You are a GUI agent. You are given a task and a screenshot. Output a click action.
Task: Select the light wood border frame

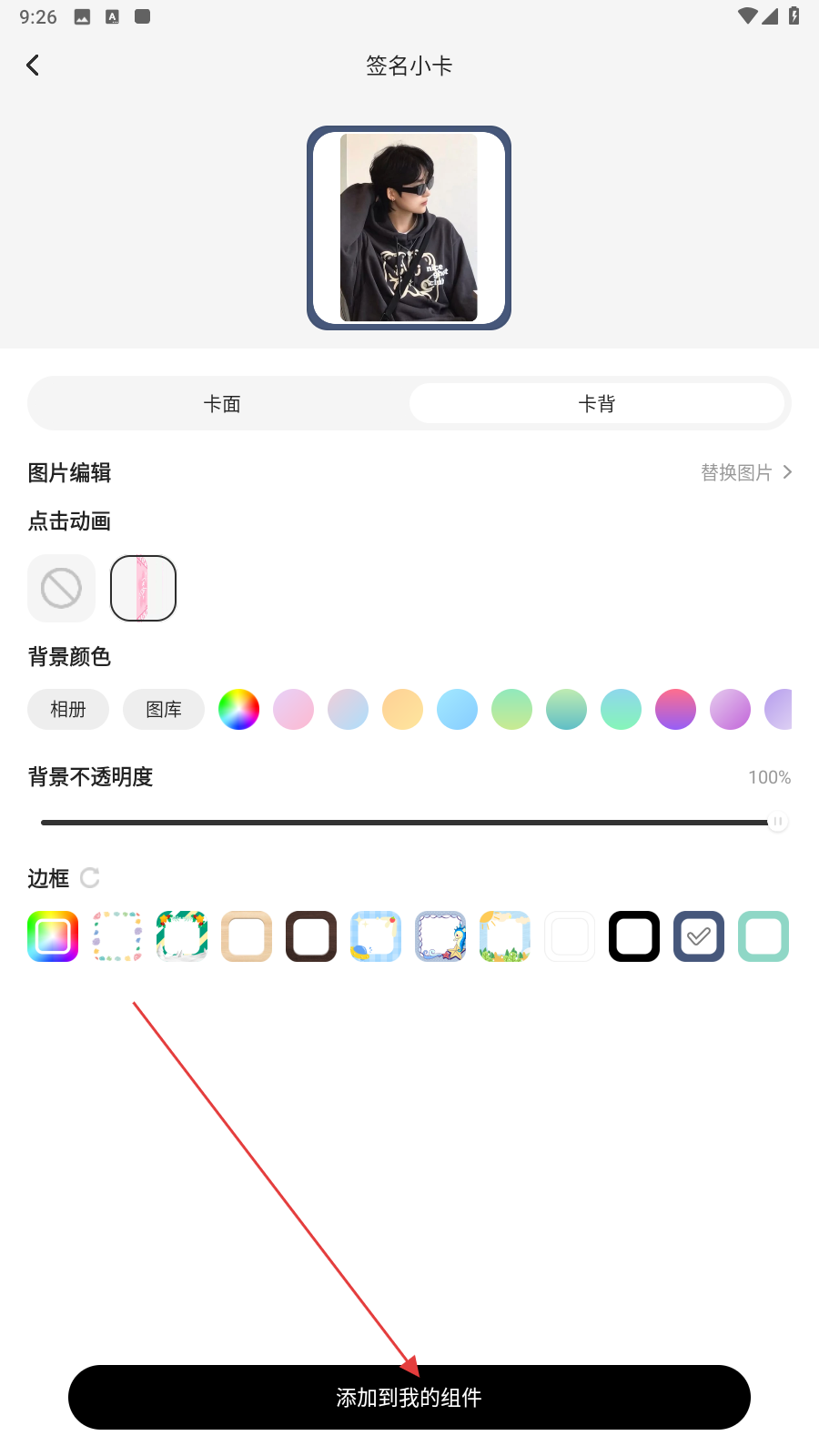point(247,936)
